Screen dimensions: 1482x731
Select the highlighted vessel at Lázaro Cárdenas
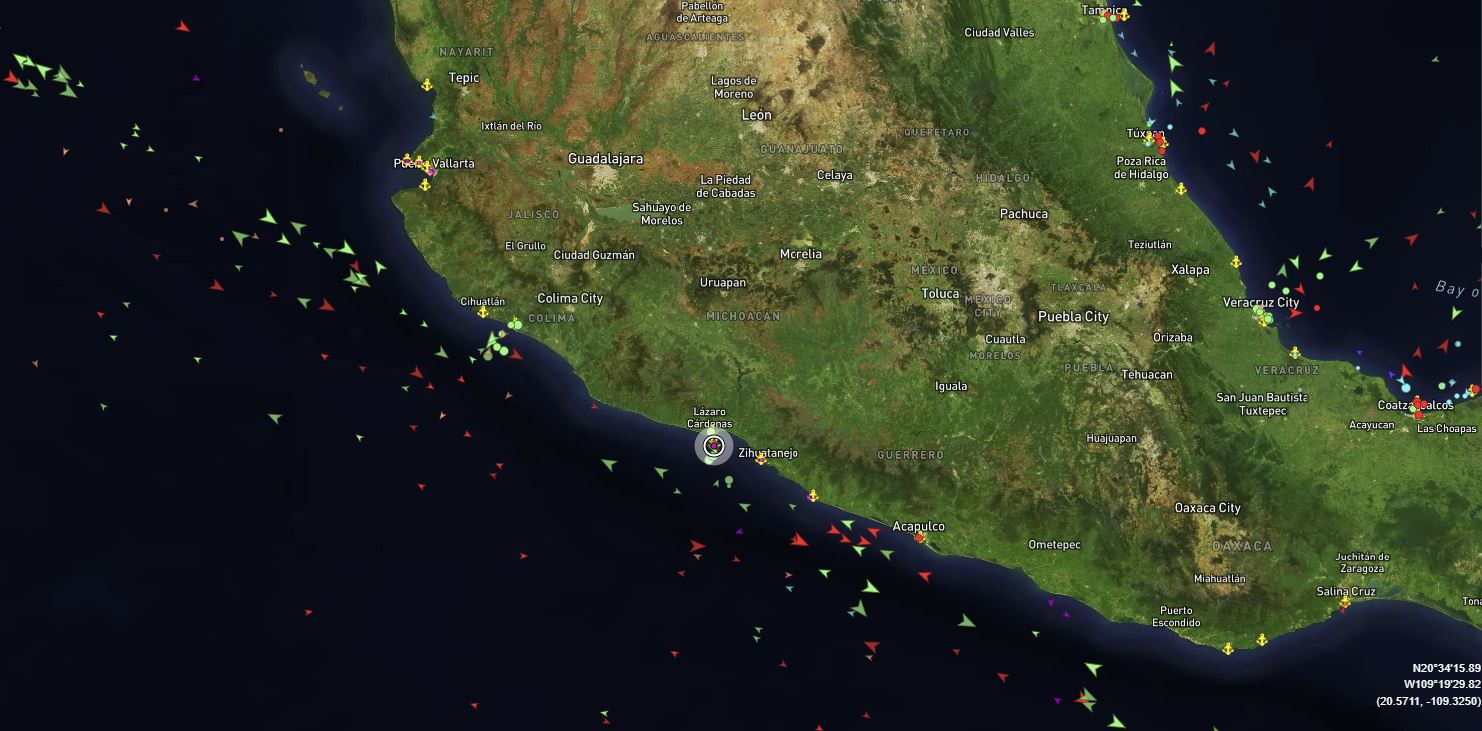(713, 445)
